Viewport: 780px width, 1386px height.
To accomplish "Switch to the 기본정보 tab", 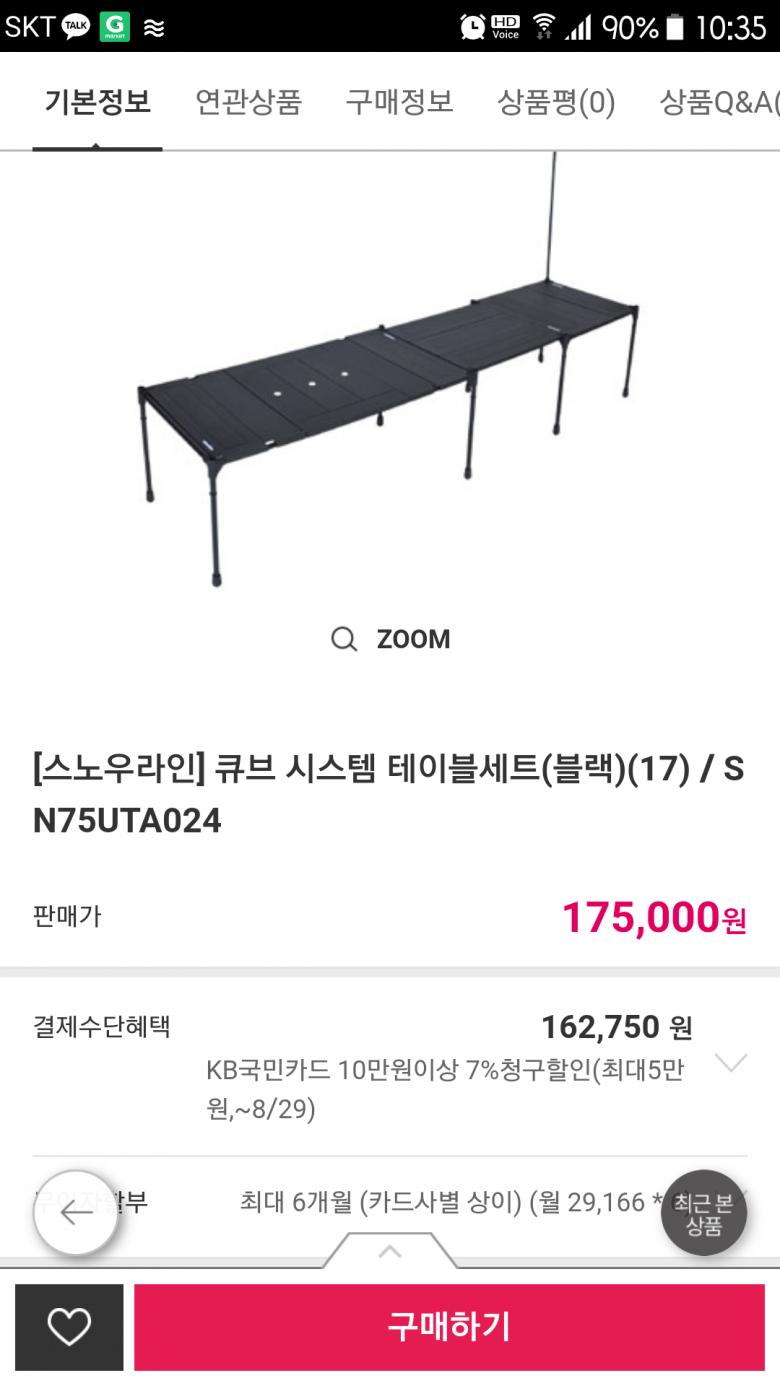I will pos(97,102).
